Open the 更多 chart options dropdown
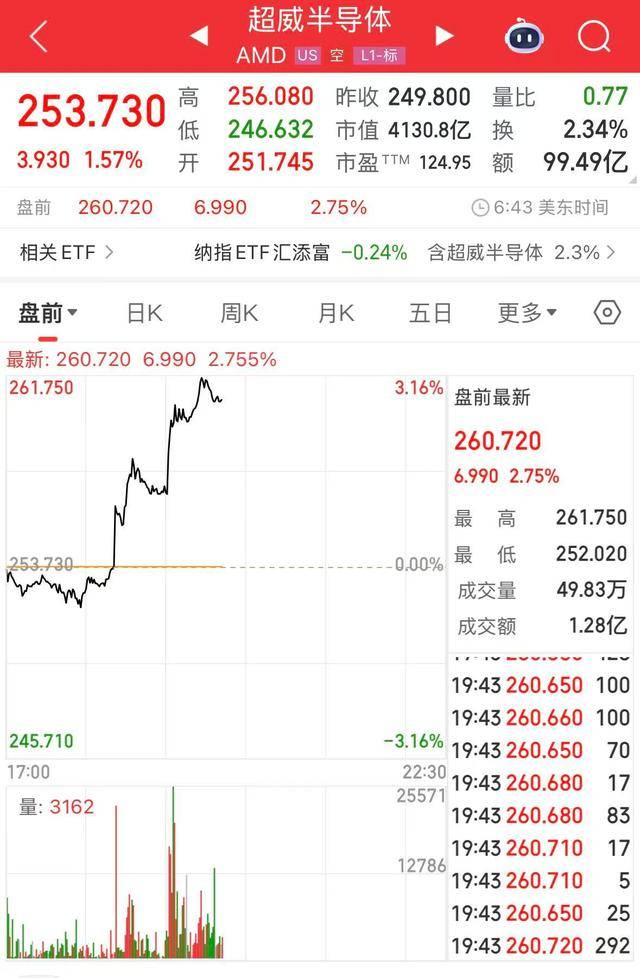 pos(527,314)
